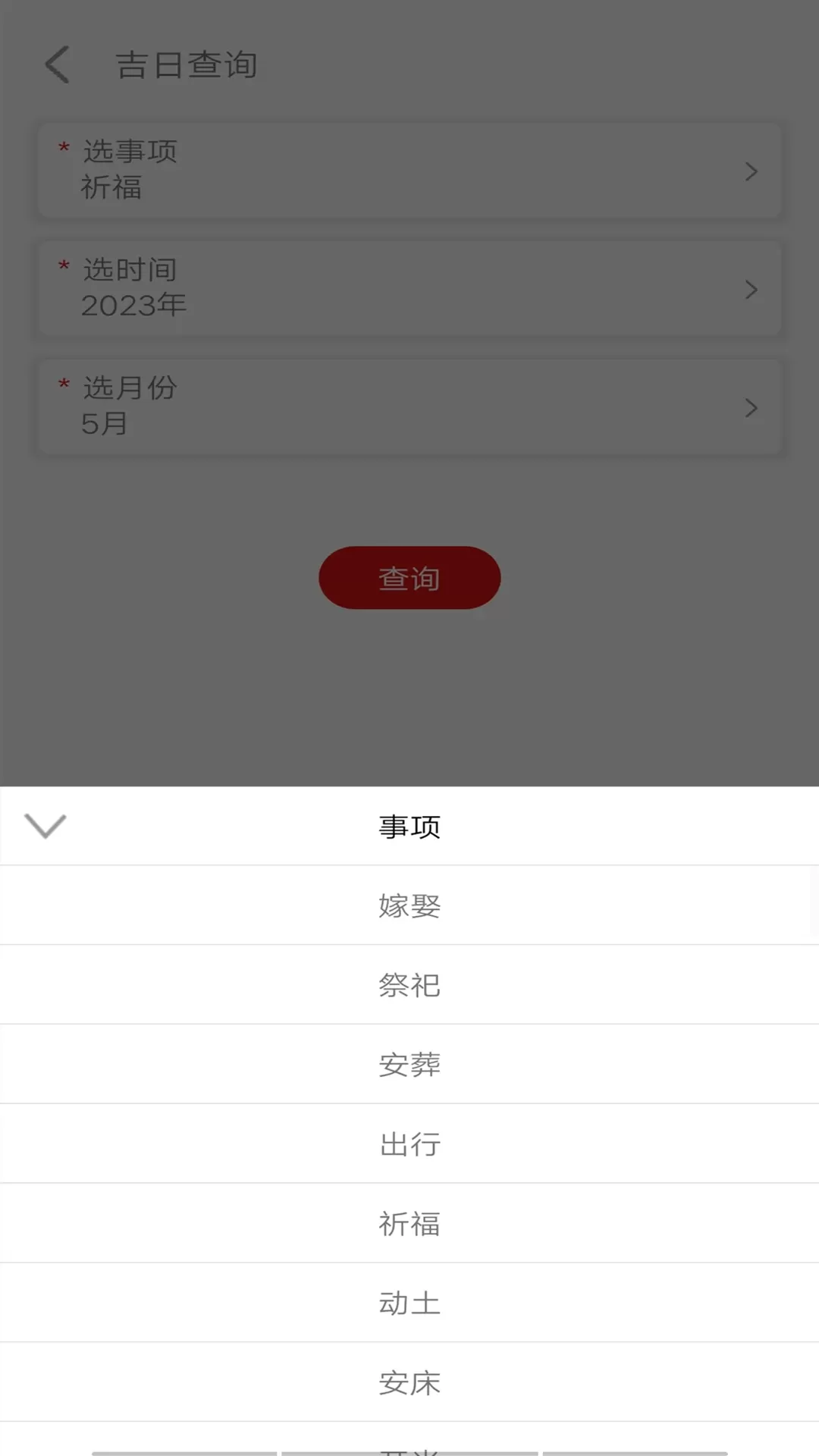
Task: Pick 安葬 as the event
Action: click(409, 1065)
